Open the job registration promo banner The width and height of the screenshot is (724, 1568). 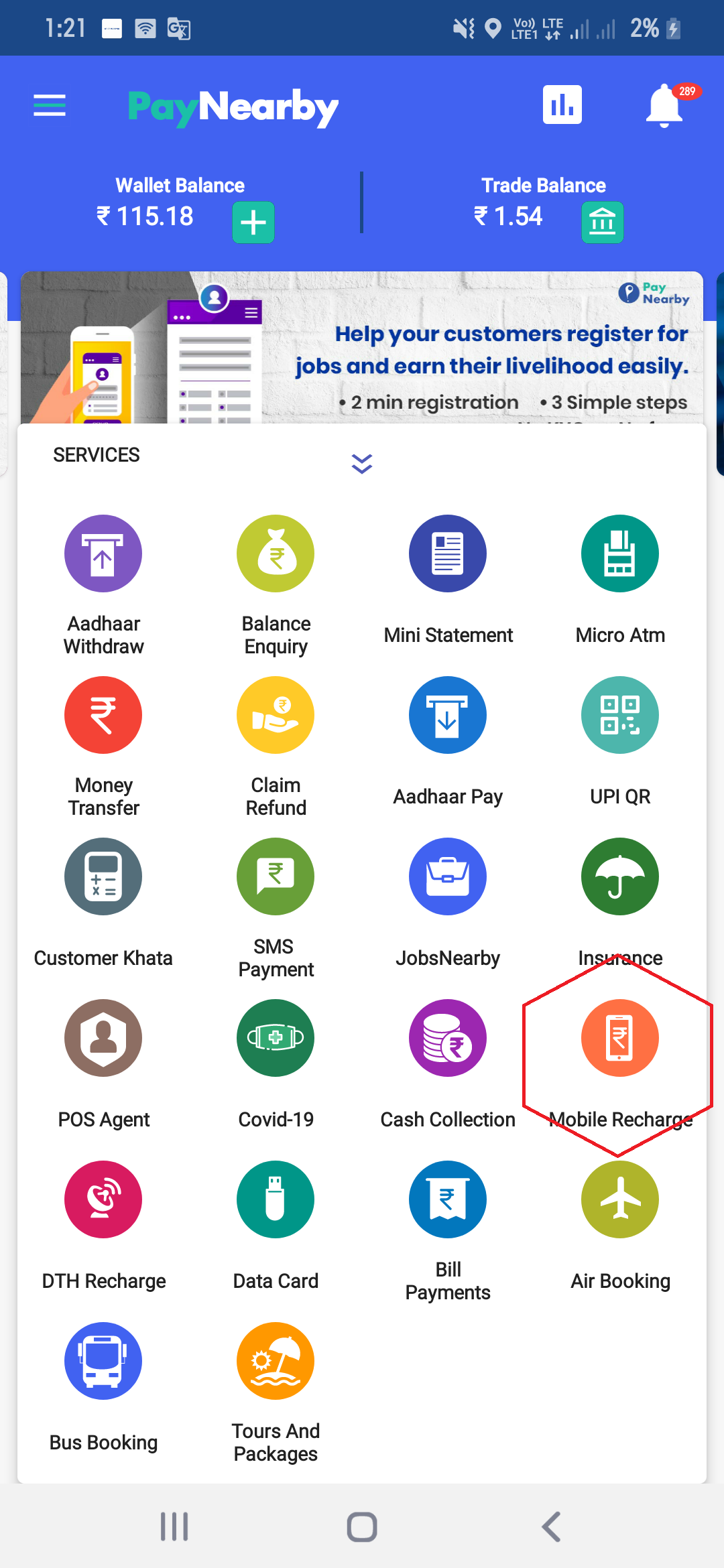pos(362,347)
